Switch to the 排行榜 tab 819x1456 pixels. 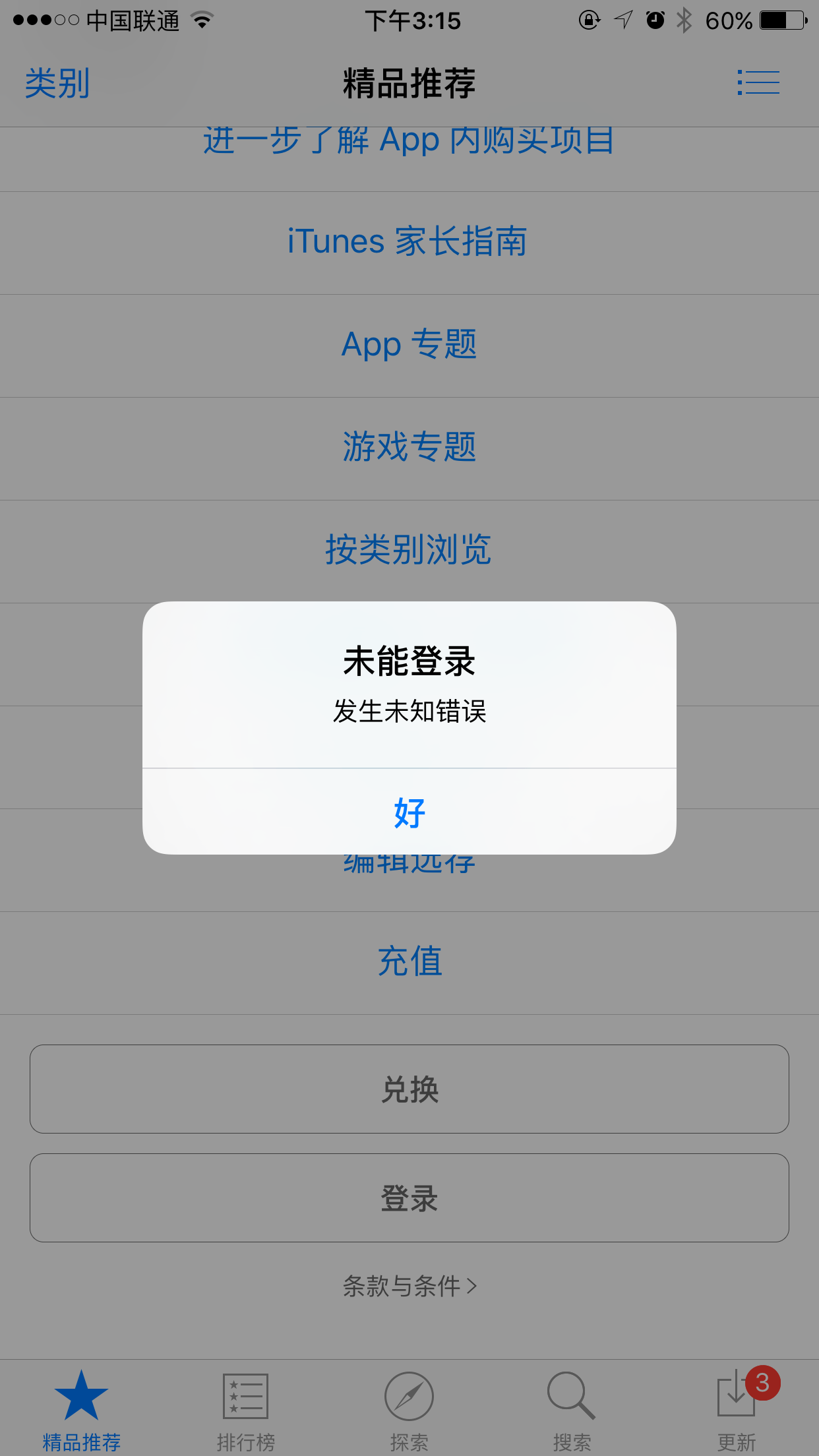tap(245, 1410)
